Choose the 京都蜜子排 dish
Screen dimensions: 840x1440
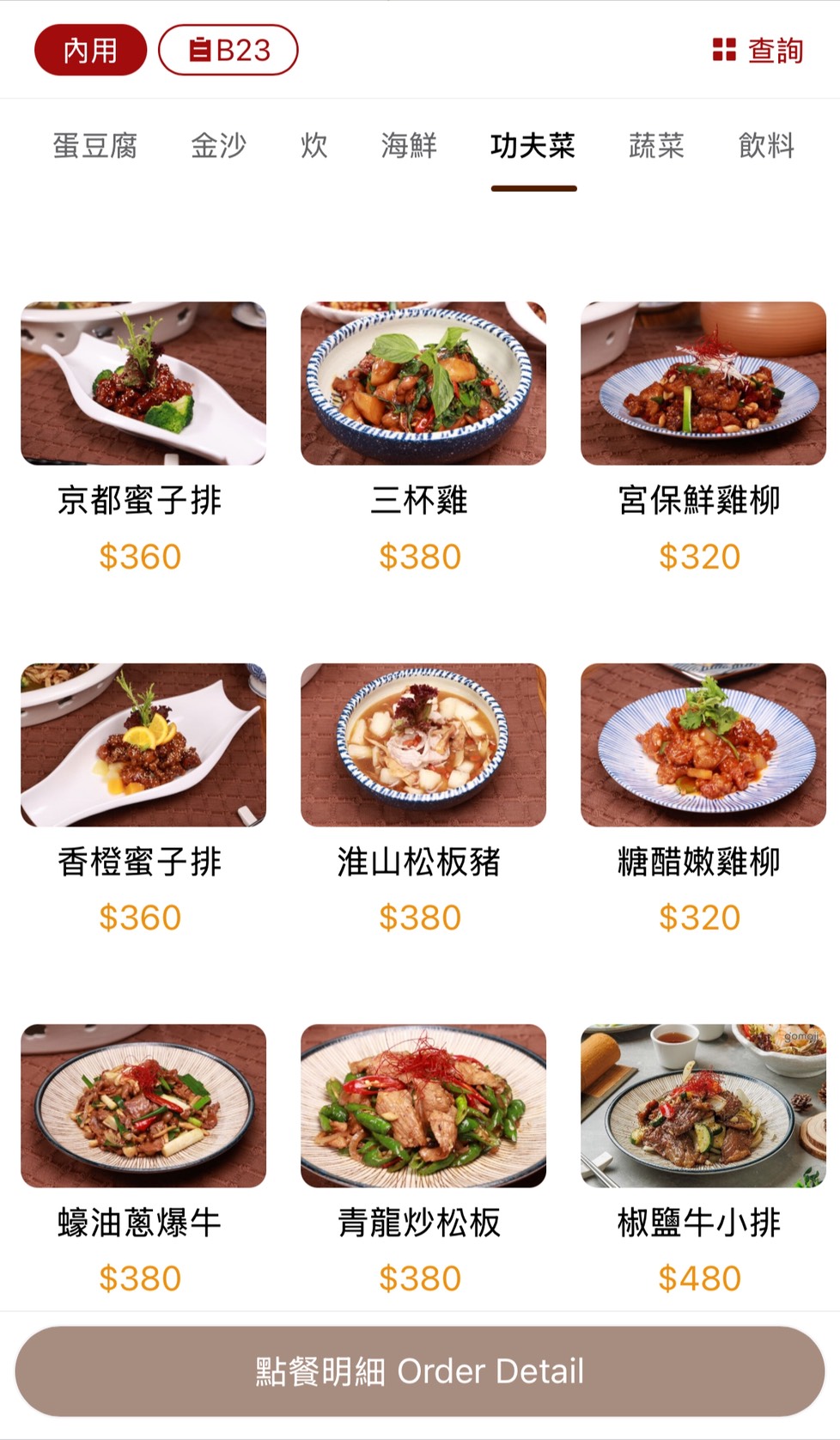click(143, 383)
